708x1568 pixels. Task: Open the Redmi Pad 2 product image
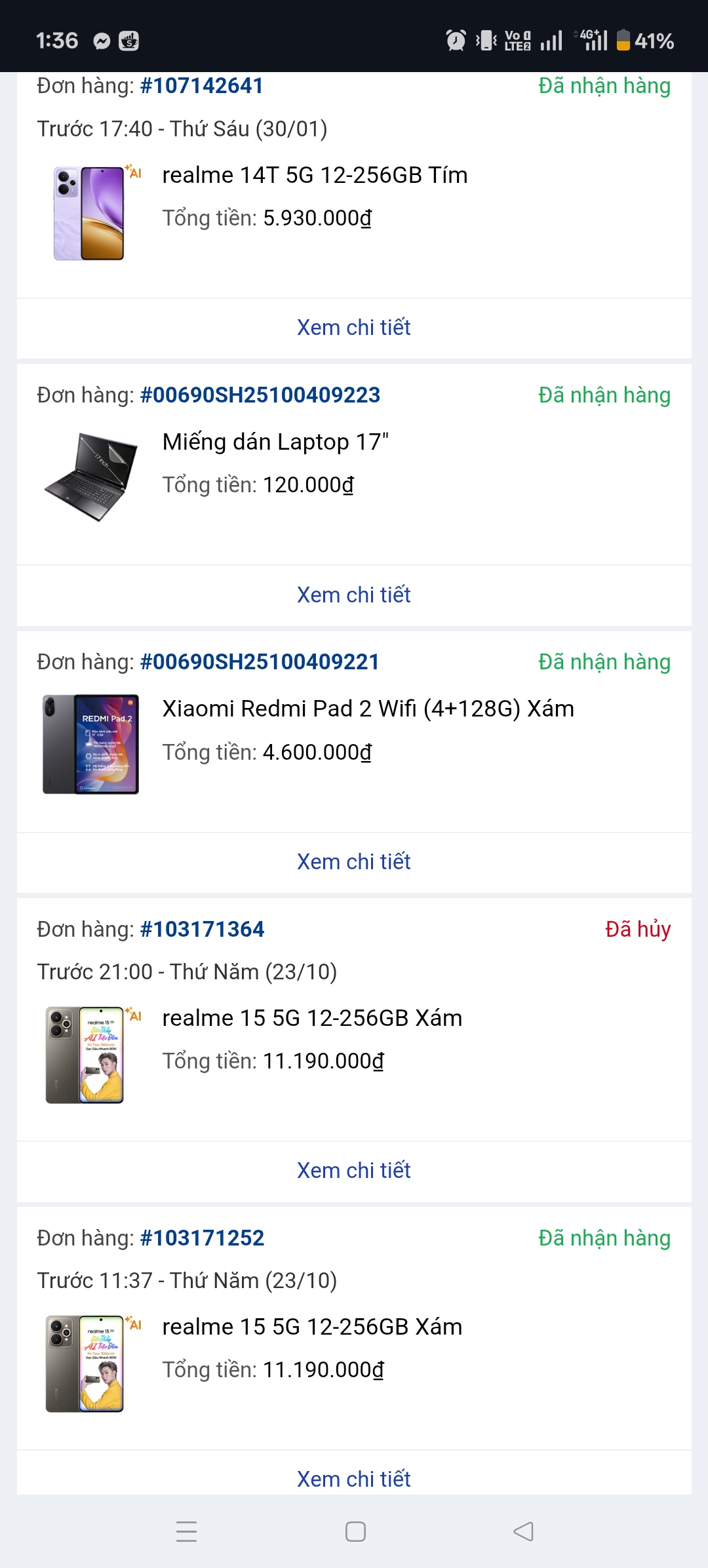pyautogui.click(x=91, y=745)
